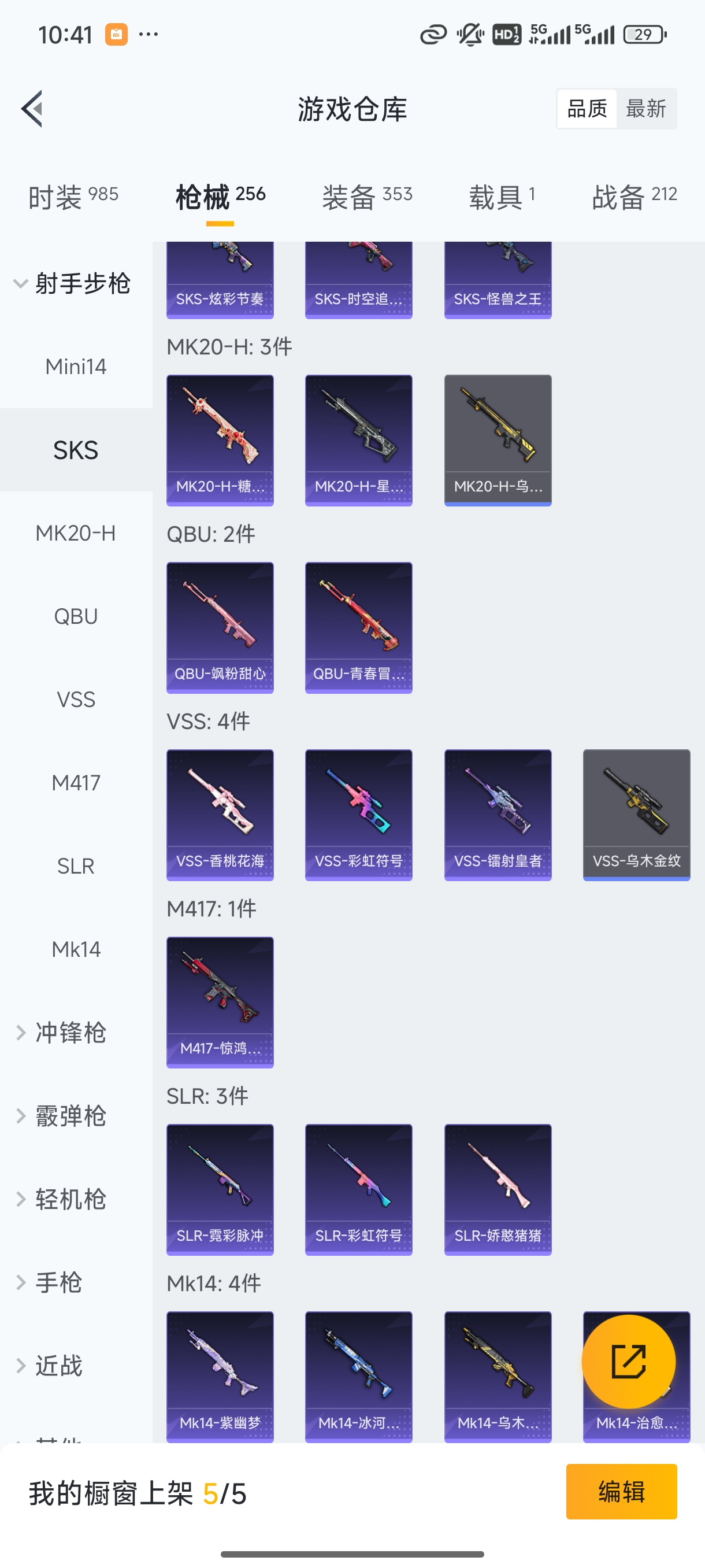Viewport: 705px width, 1568px height.
Task: Open the QBU-飒粉甜心 skin
Action: tap(220, 627)
